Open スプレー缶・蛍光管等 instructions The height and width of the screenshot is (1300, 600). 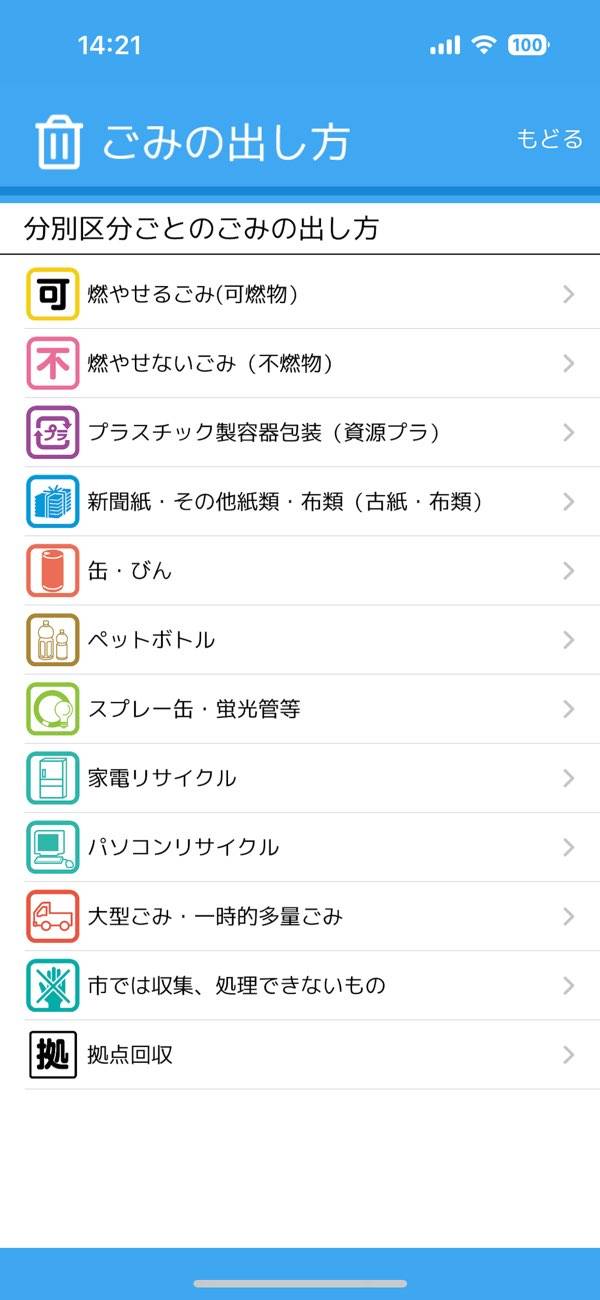(x=300, y=709)
